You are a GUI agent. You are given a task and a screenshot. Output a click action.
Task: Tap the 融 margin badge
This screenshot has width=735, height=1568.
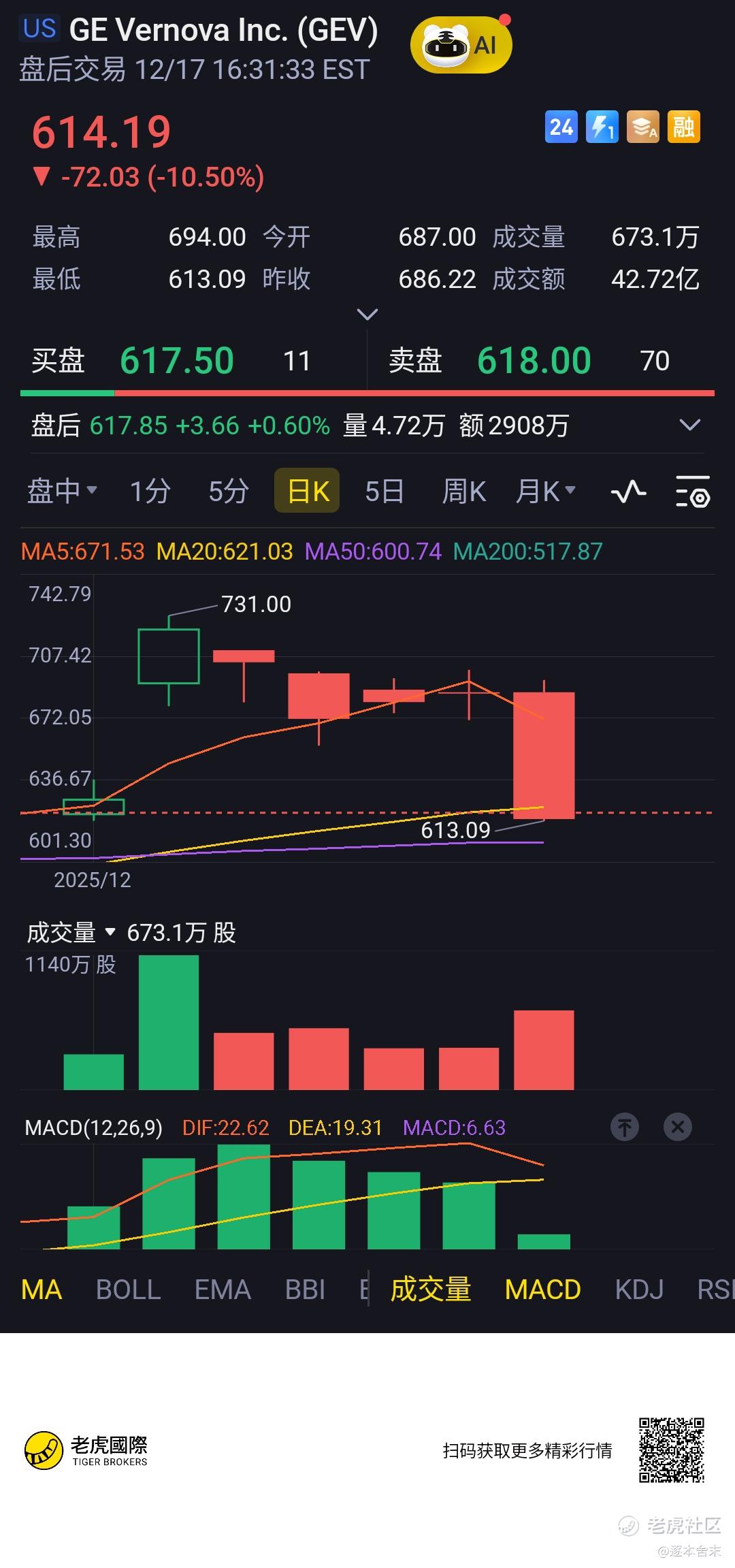point(683,127)
